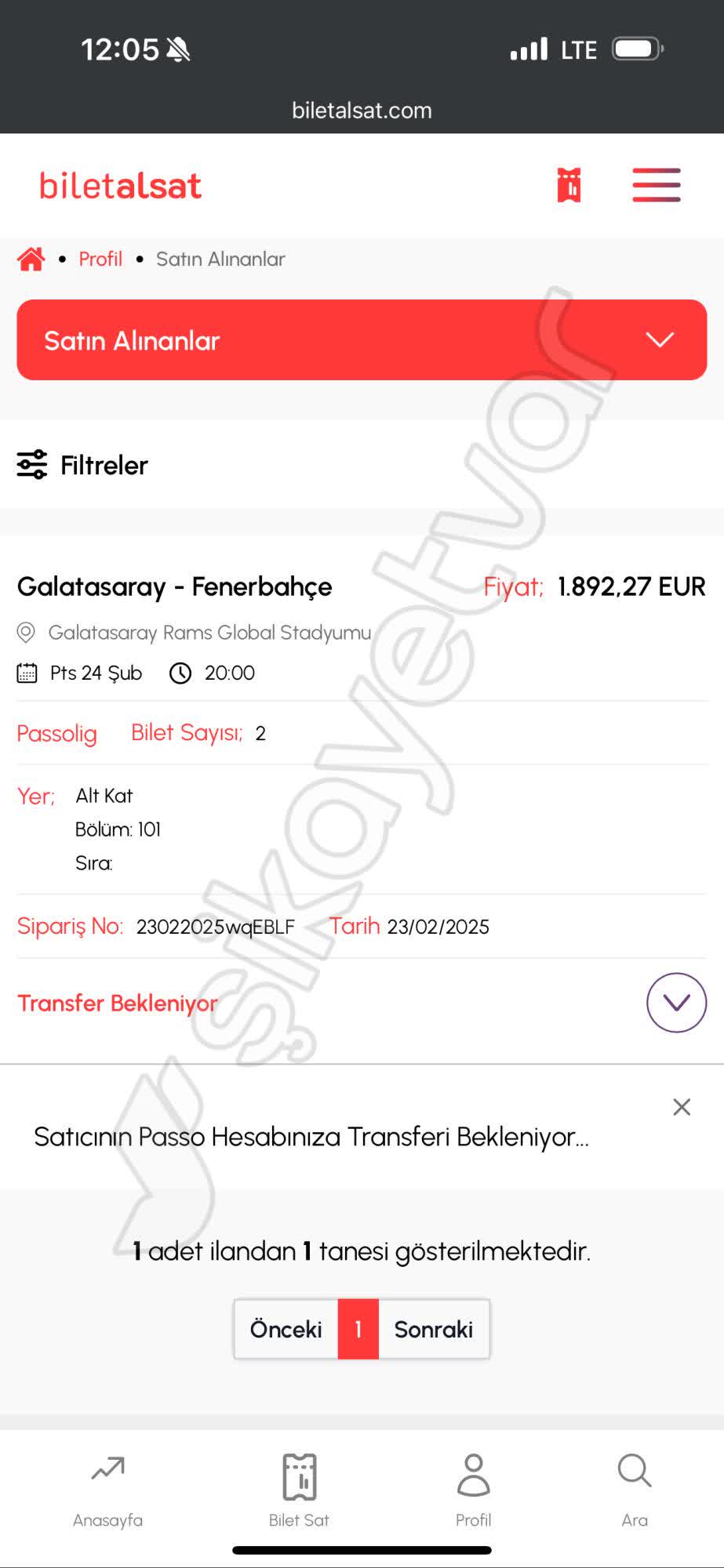The height and width of the screenshot is (1568, 724).
Task: Select the Satın Alınanlar breadcrumb
Action: pyautogui.click(x=220, y=258)
